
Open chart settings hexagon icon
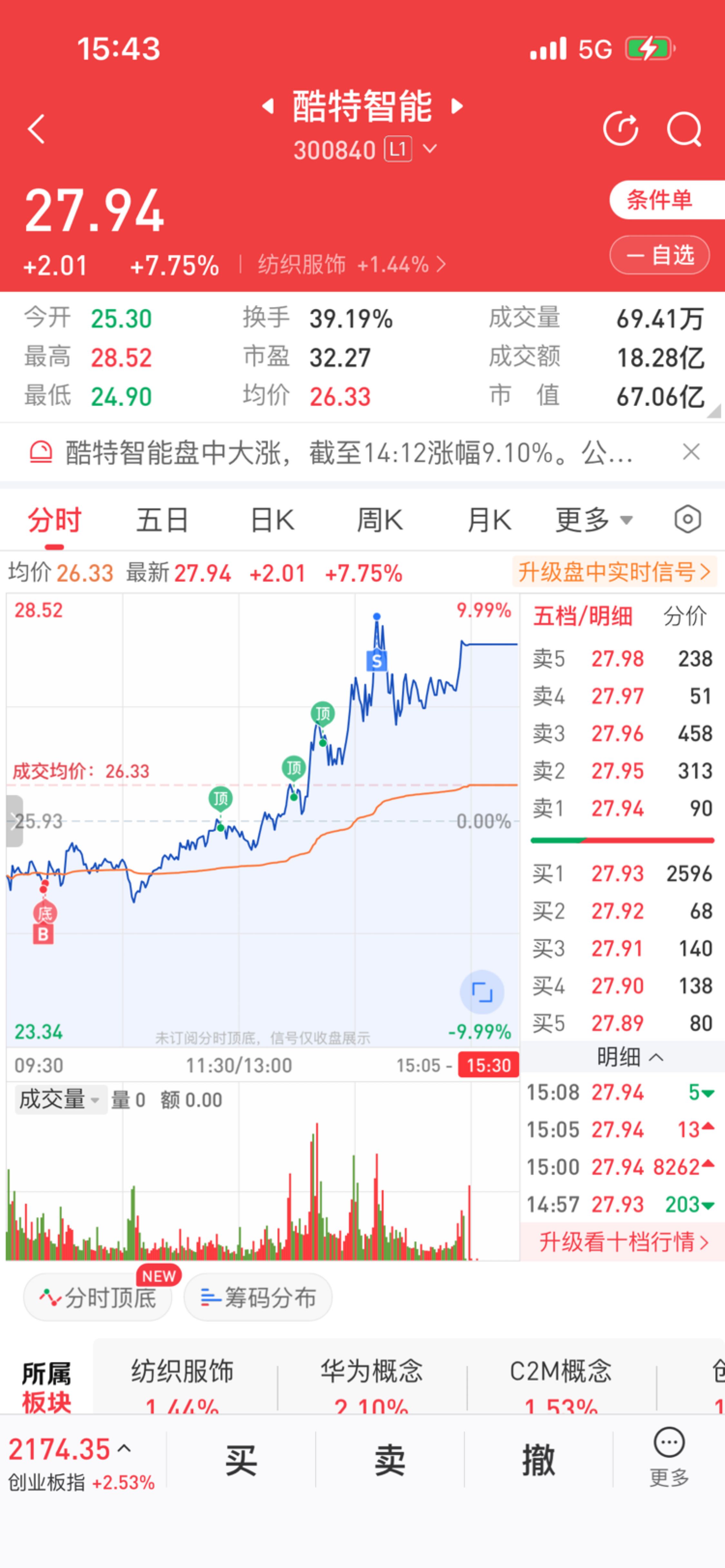point(688,520)
